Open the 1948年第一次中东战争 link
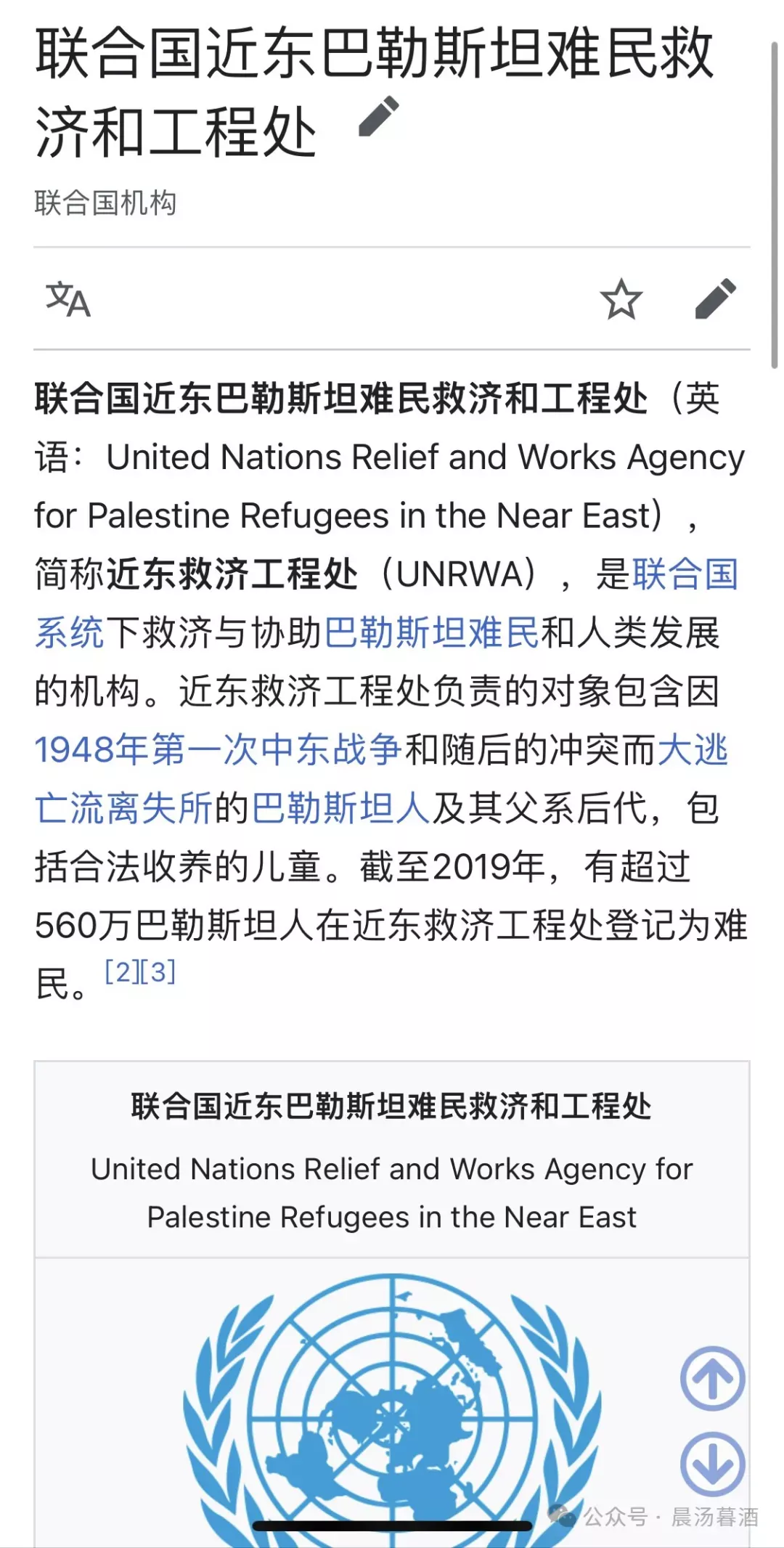784x1548 pixels. pyautogui.click(x=218, y=750)
